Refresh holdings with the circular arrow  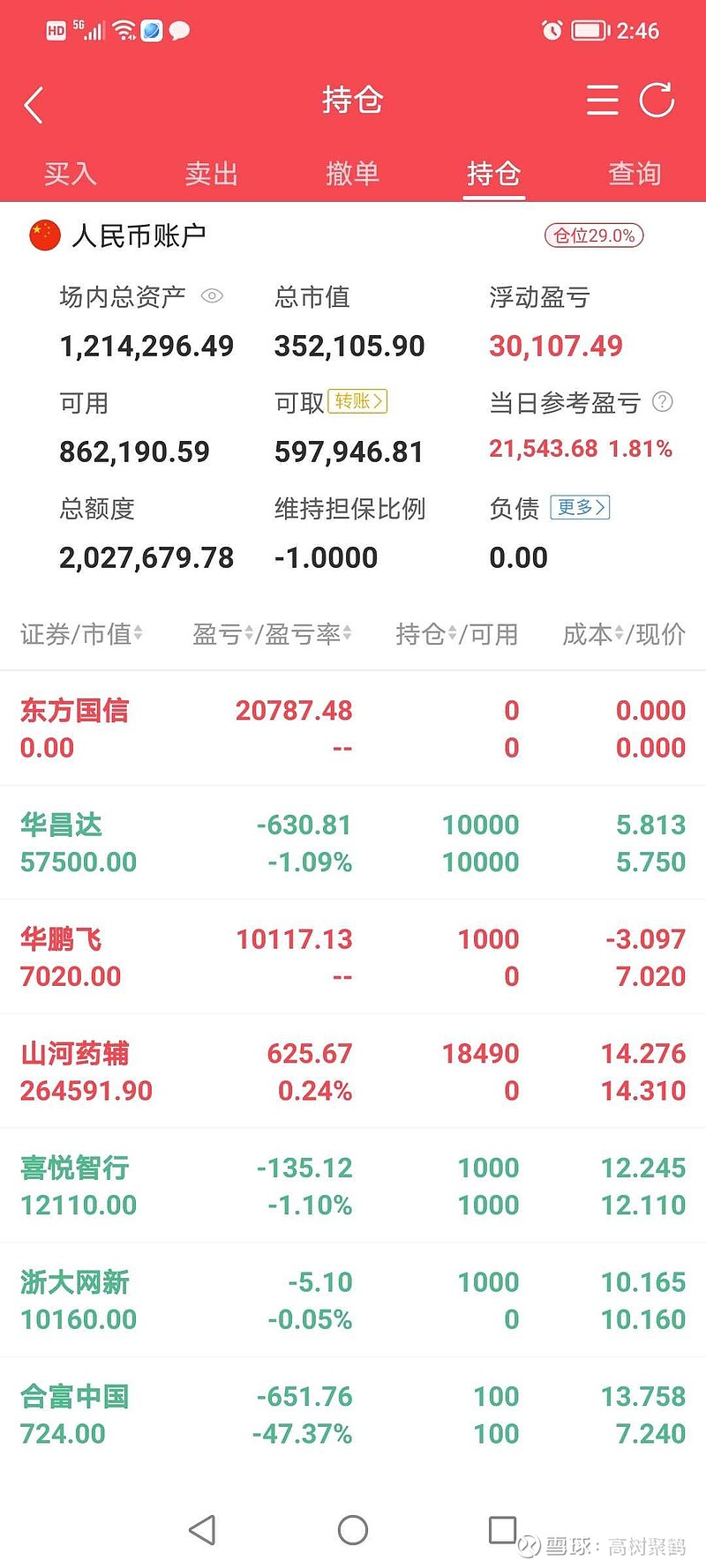coord(657,100)
